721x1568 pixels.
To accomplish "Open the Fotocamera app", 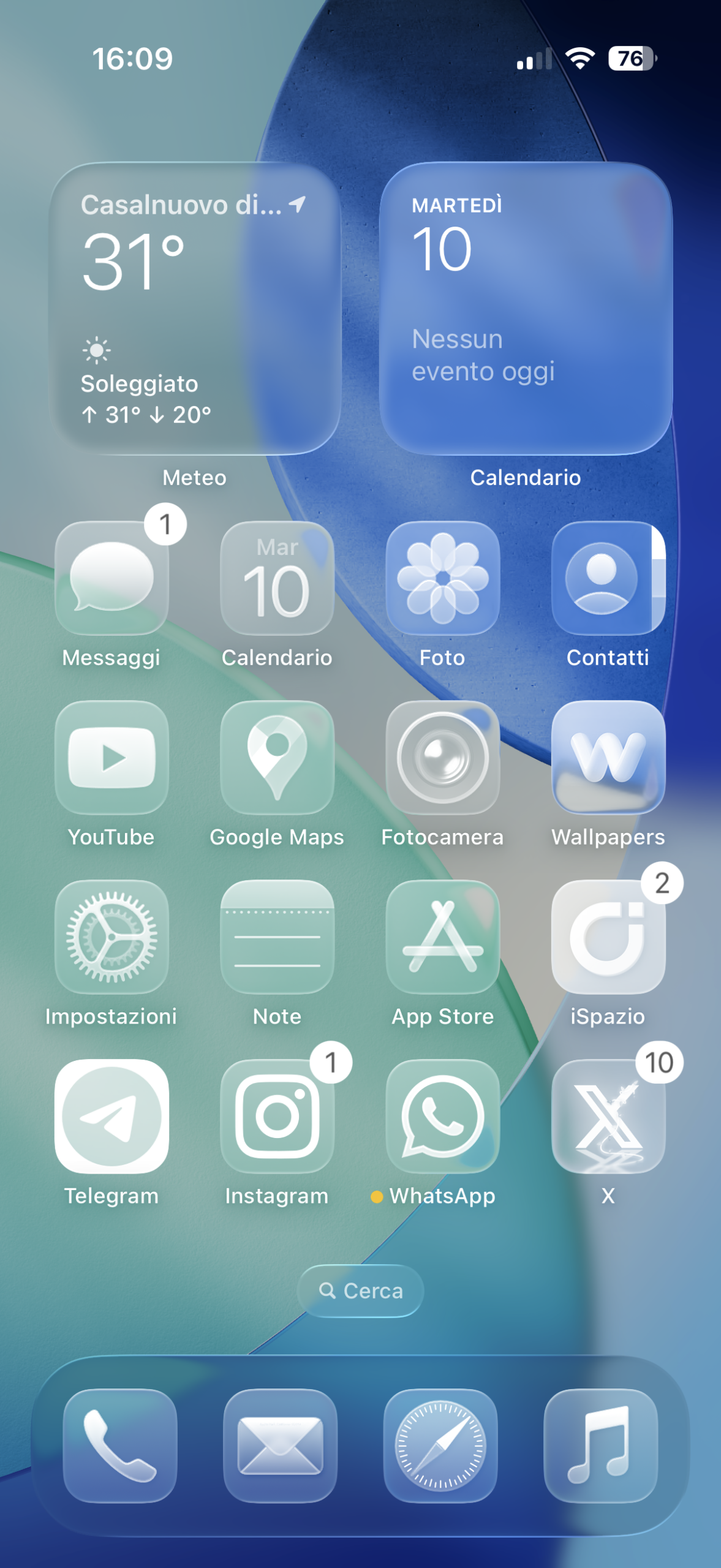I will coord(442,758).
